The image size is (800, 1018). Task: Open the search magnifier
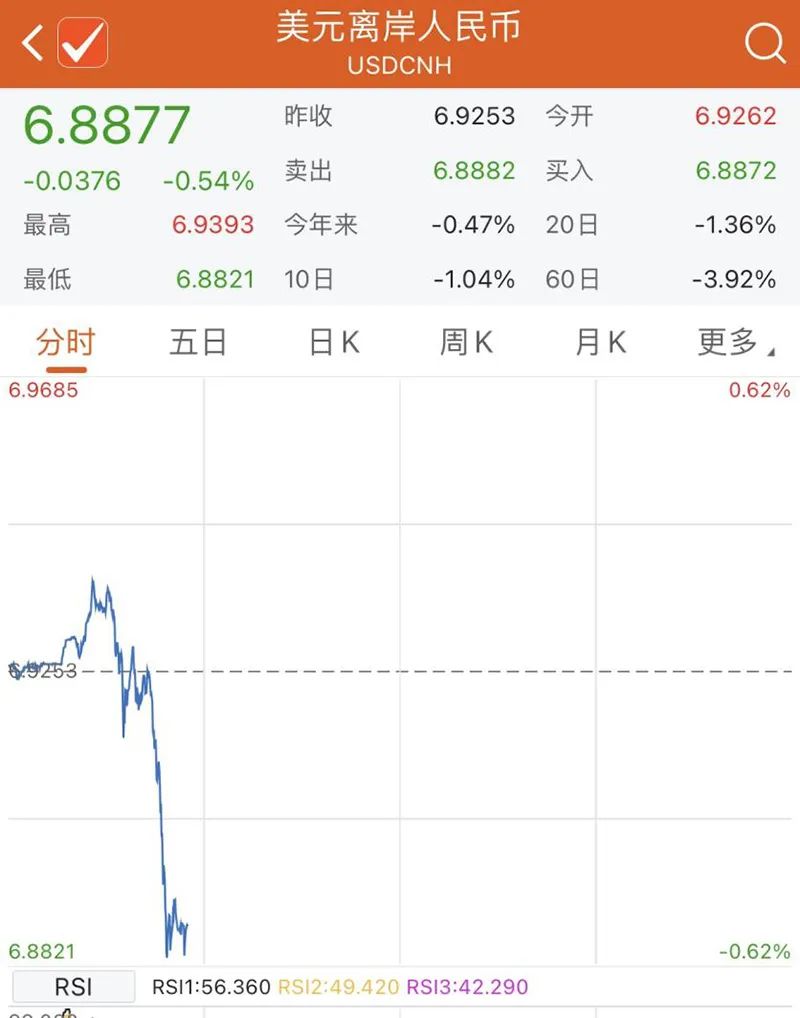[765, 44]
